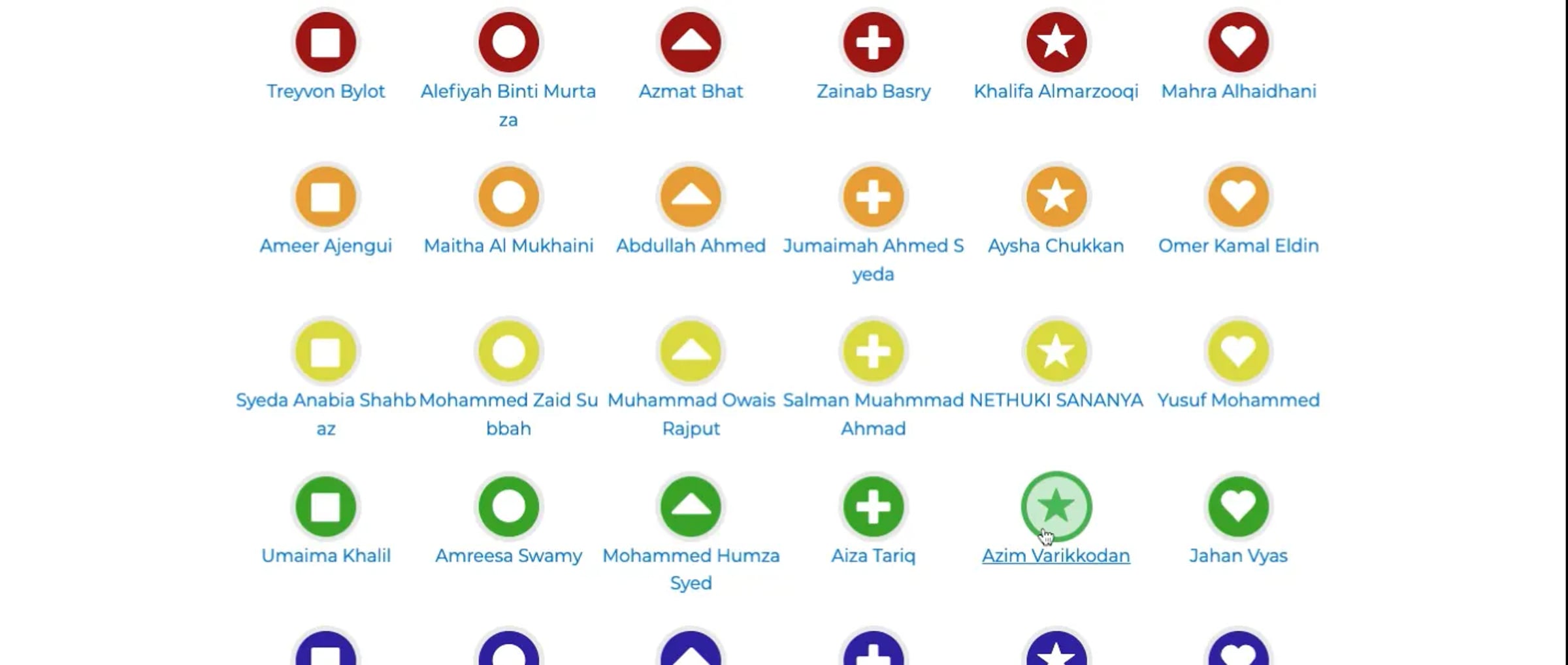Open Mahra Alhaidhani's heart avatar
This screenshot has width=1568, height=665.
point(1238,42)
